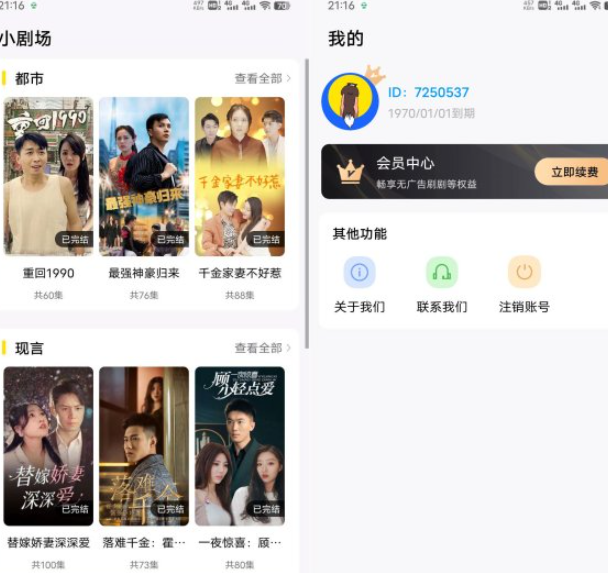Open the drama 最强神豪归来

tap(144, 177)
